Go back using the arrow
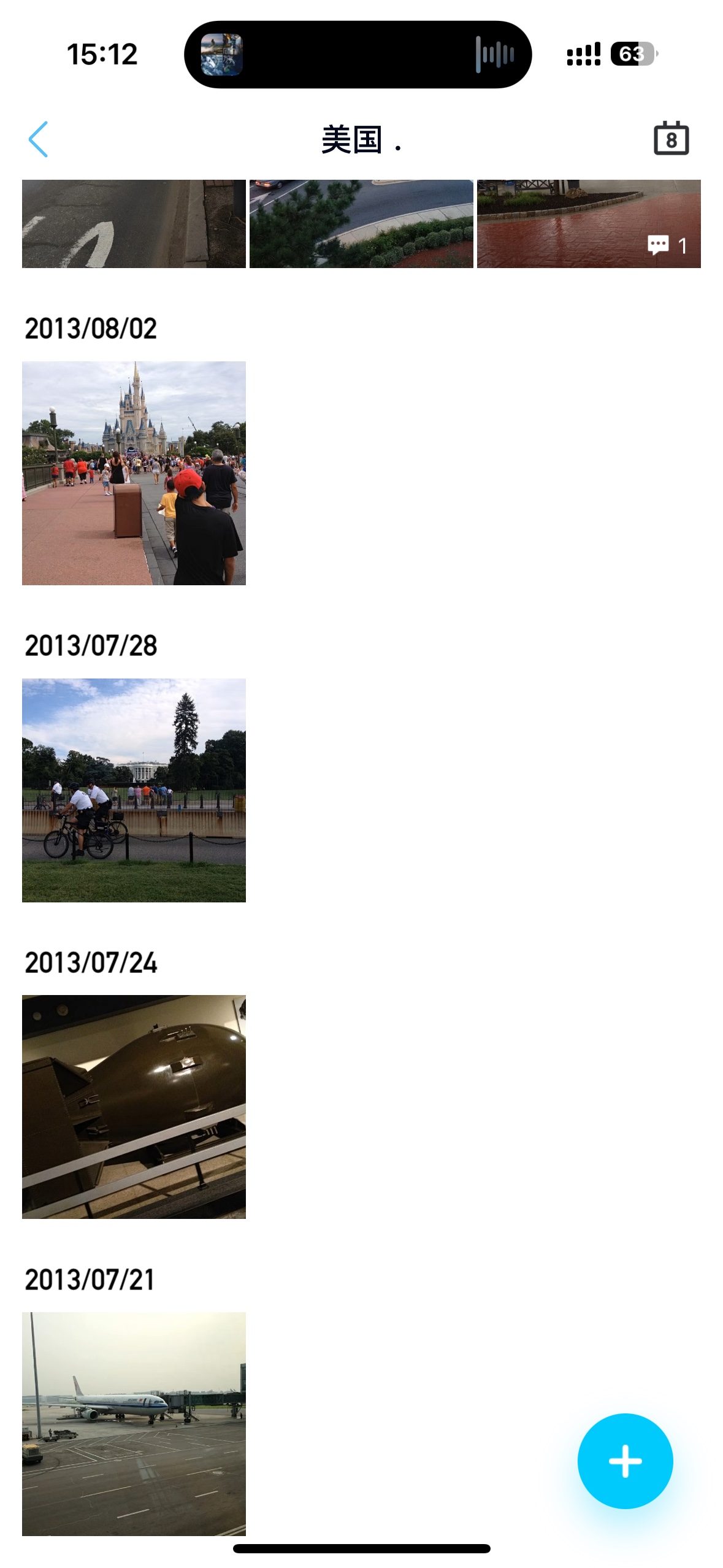This screenshot has height=1568, width=723. point(38,139)
